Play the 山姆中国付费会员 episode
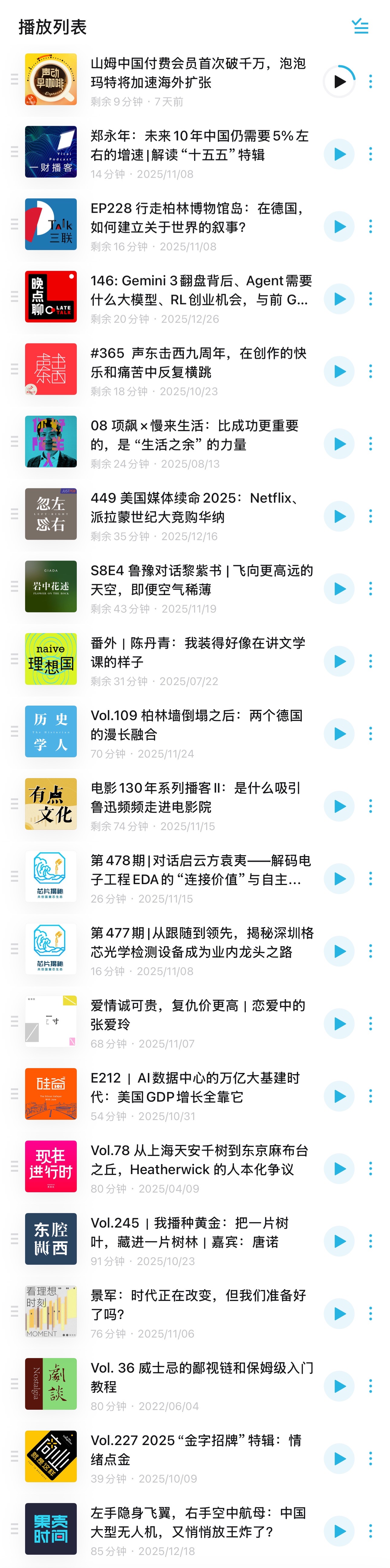 340,82
